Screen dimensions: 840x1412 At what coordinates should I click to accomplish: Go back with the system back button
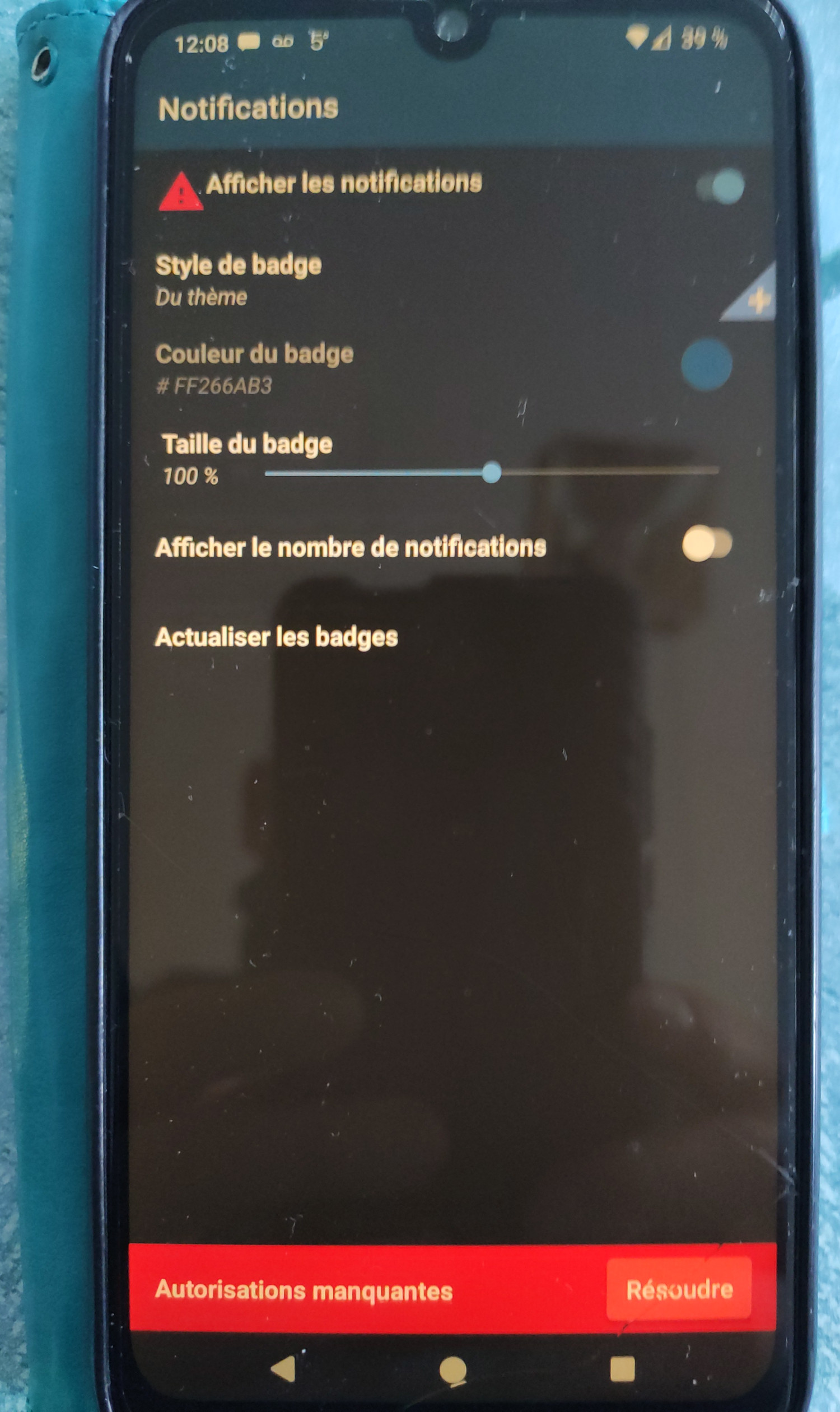click(283, 1369)
